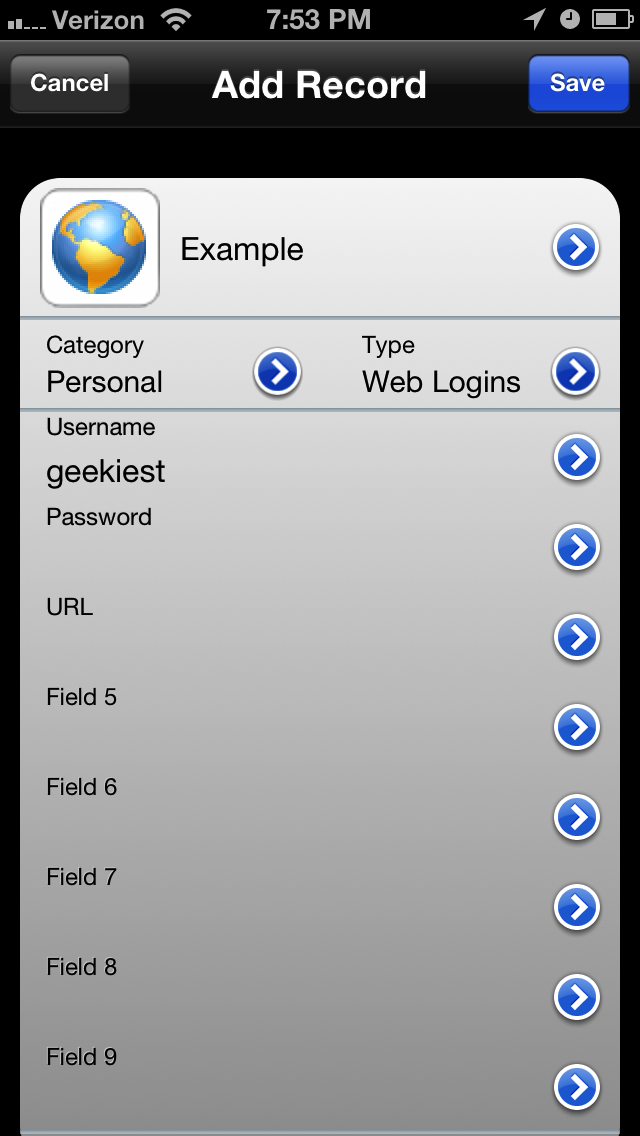
Task: Edit Field 5 via its chevron
Action: point(577,727)
